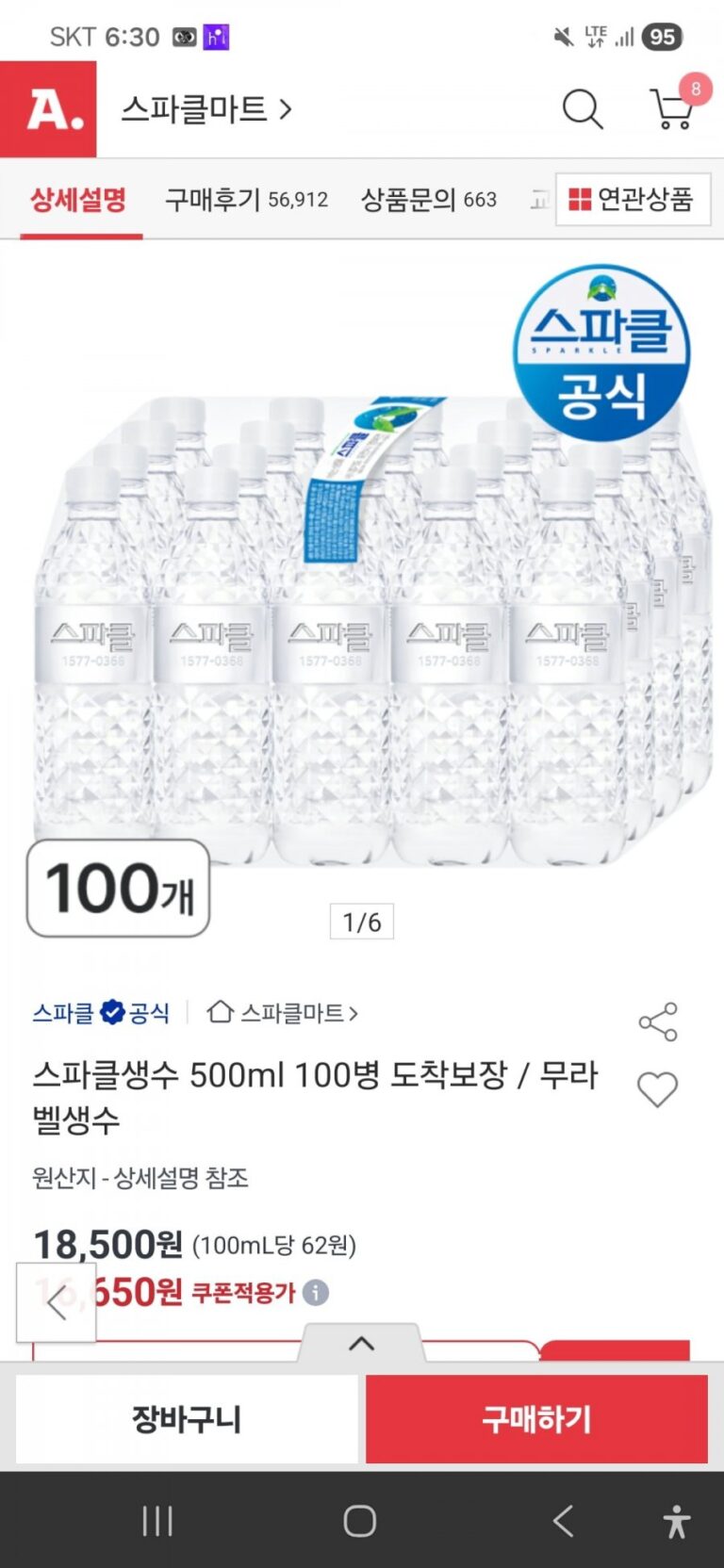Add item via 장바구니 button

tap(187, 1419)
